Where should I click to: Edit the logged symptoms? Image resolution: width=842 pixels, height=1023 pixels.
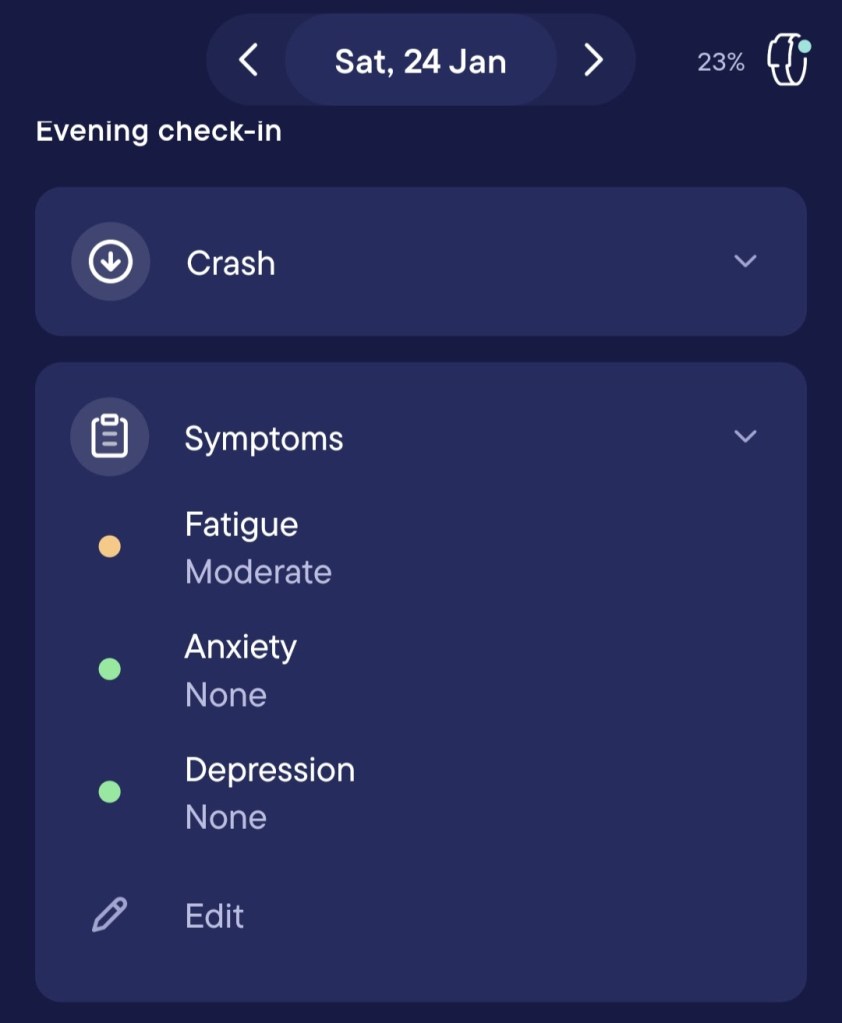(213, 916)
